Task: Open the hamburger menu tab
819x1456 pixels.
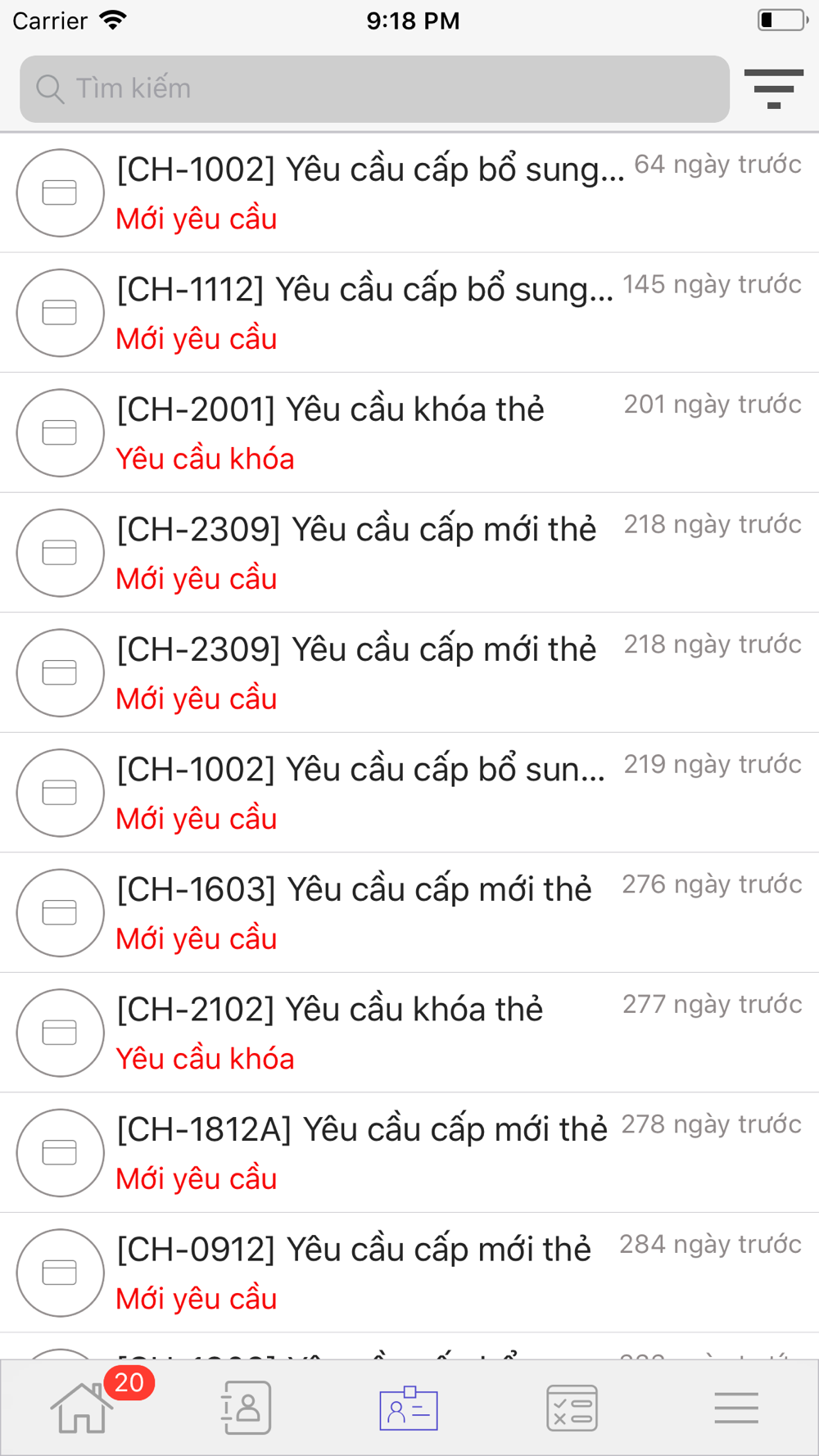Action: (735, 1409)
